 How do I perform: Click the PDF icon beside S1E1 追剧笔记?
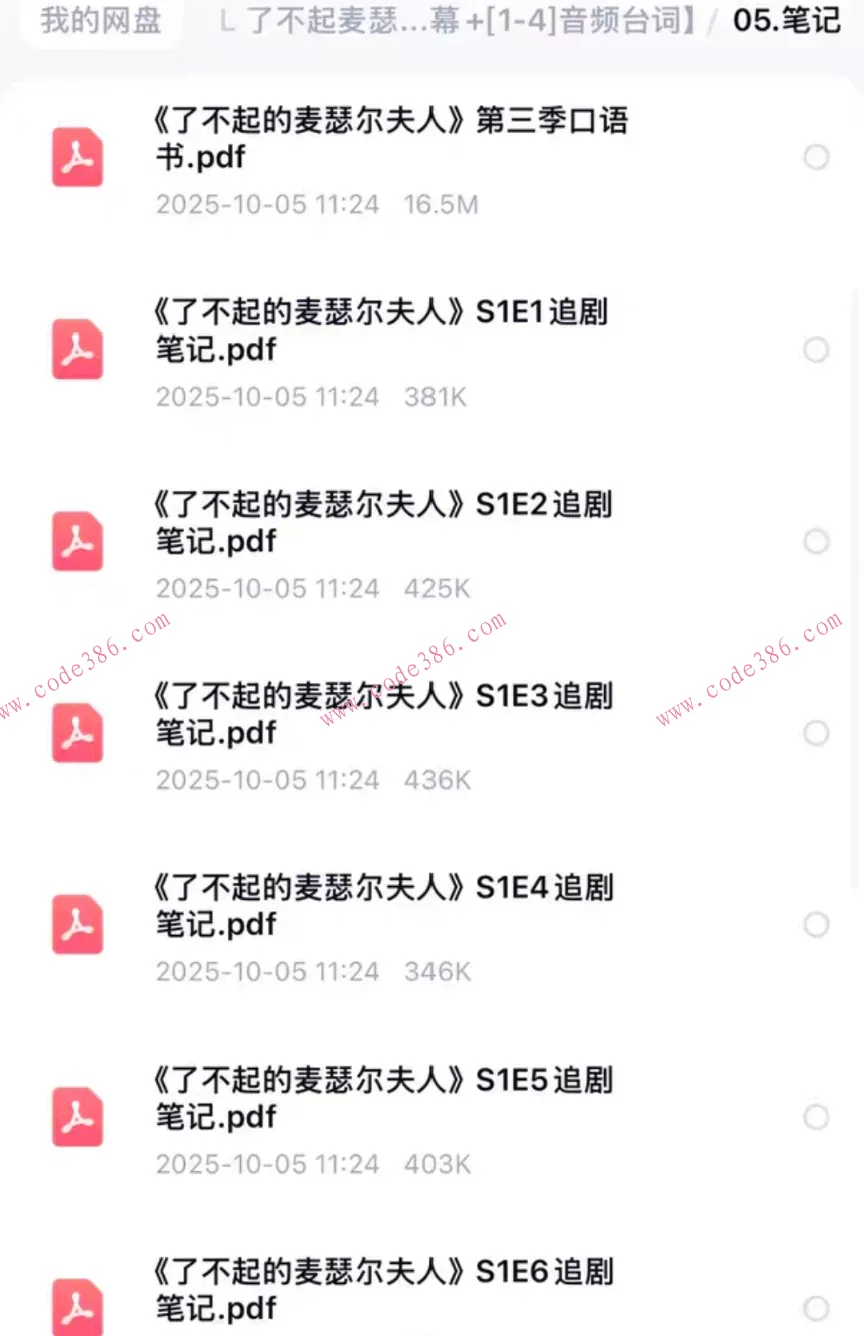77,349
